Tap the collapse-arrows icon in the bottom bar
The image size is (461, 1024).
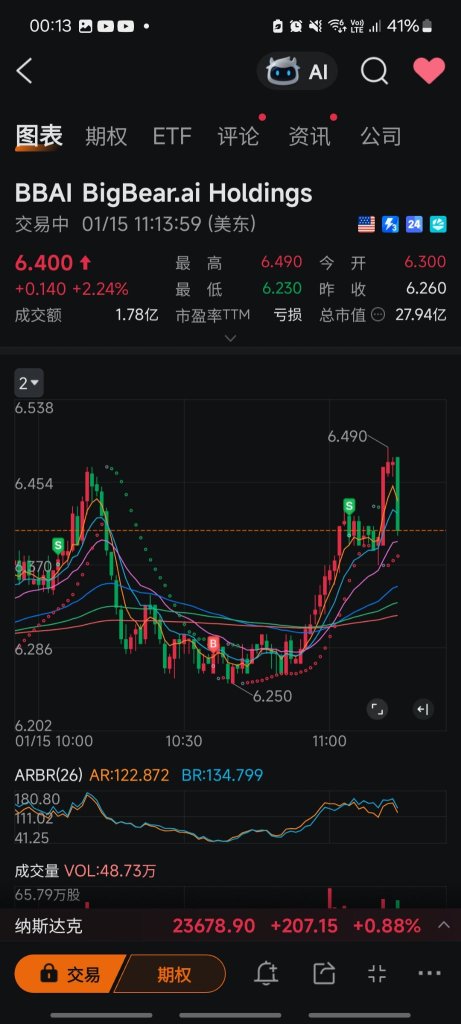[377, 974]
